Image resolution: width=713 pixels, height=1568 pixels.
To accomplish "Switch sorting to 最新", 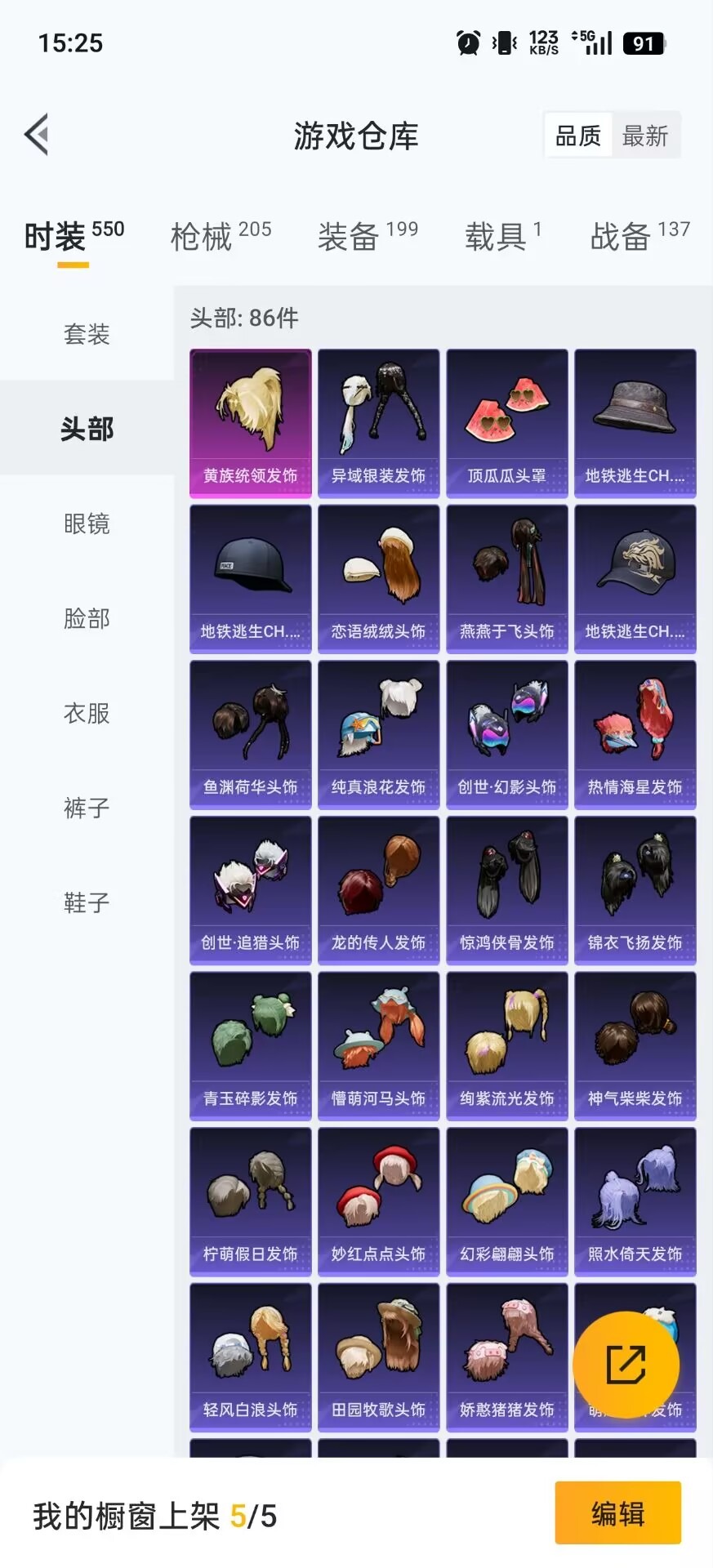I will [645, 135].
